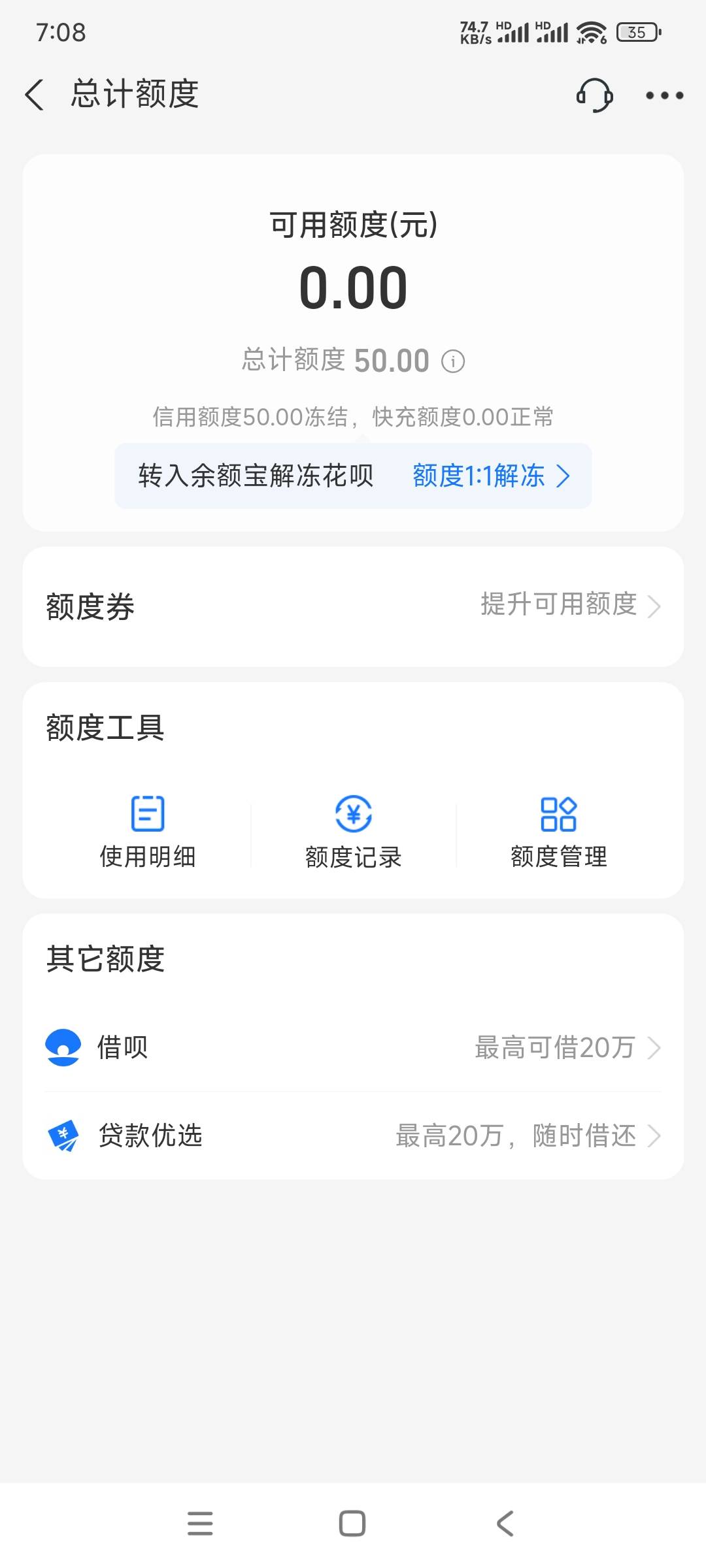
Task: Open 额度1:1解冻 link
Action: pos(492,476)
